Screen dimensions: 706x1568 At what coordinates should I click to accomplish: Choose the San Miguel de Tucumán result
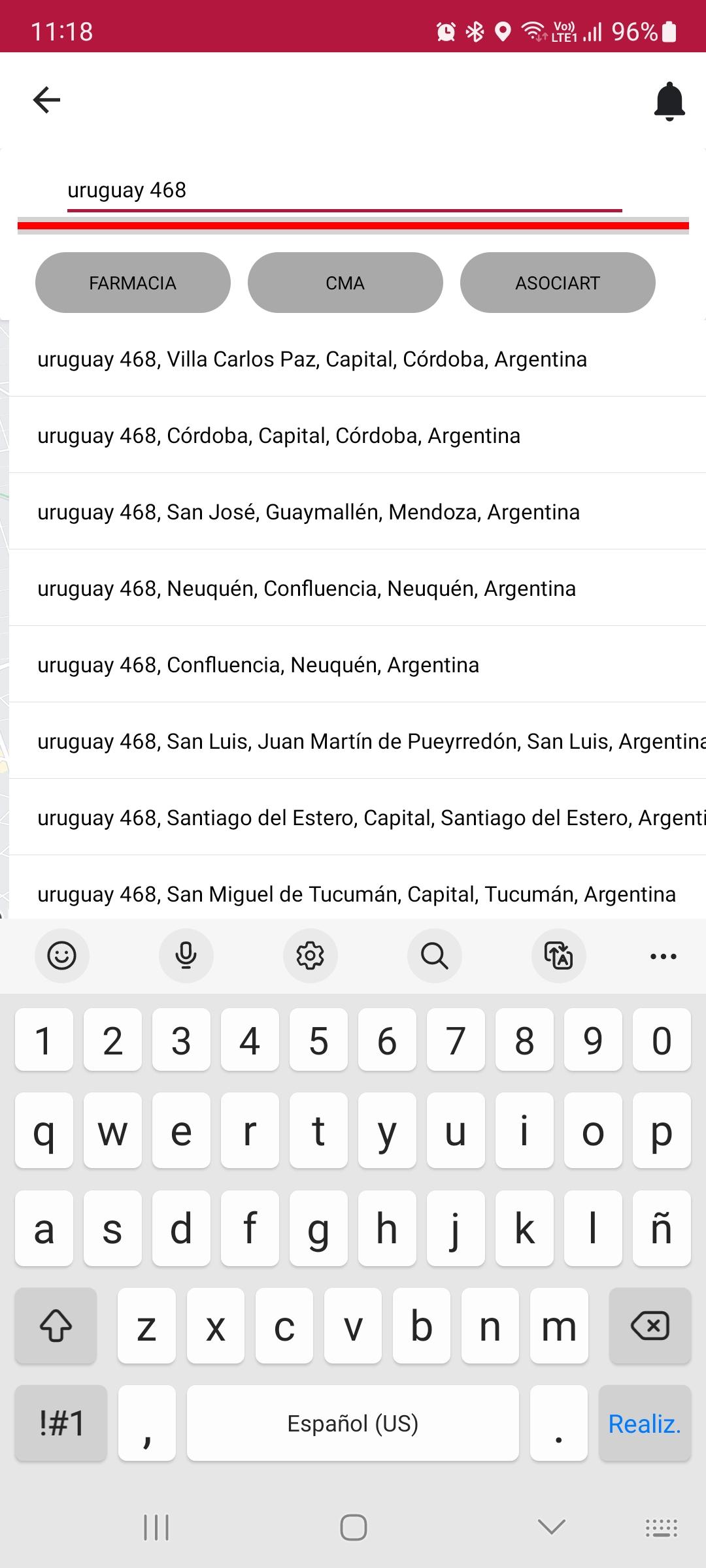(x=356, y=894)
